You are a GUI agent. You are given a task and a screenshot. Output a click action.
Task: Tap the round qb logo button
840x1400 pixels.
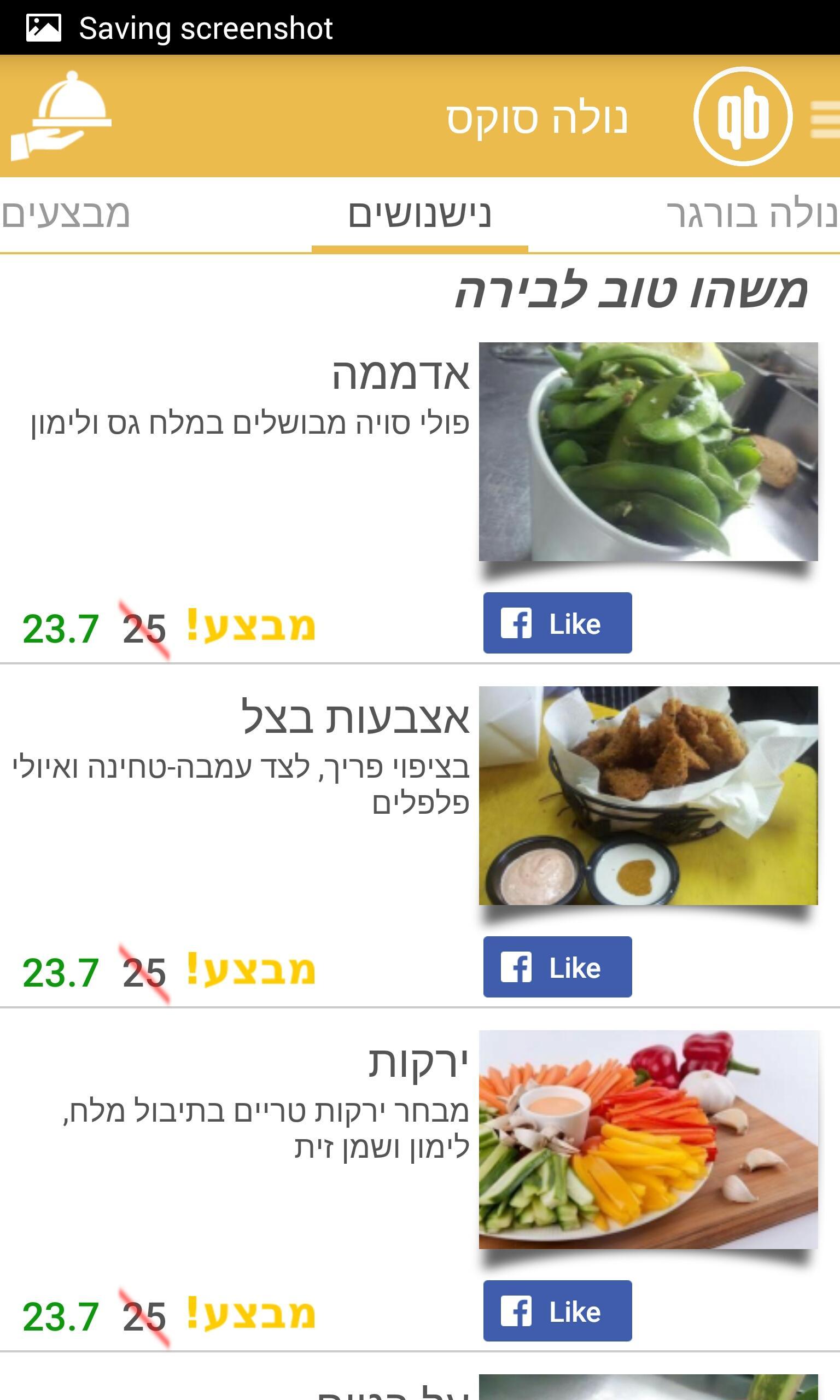click(742, 116)
